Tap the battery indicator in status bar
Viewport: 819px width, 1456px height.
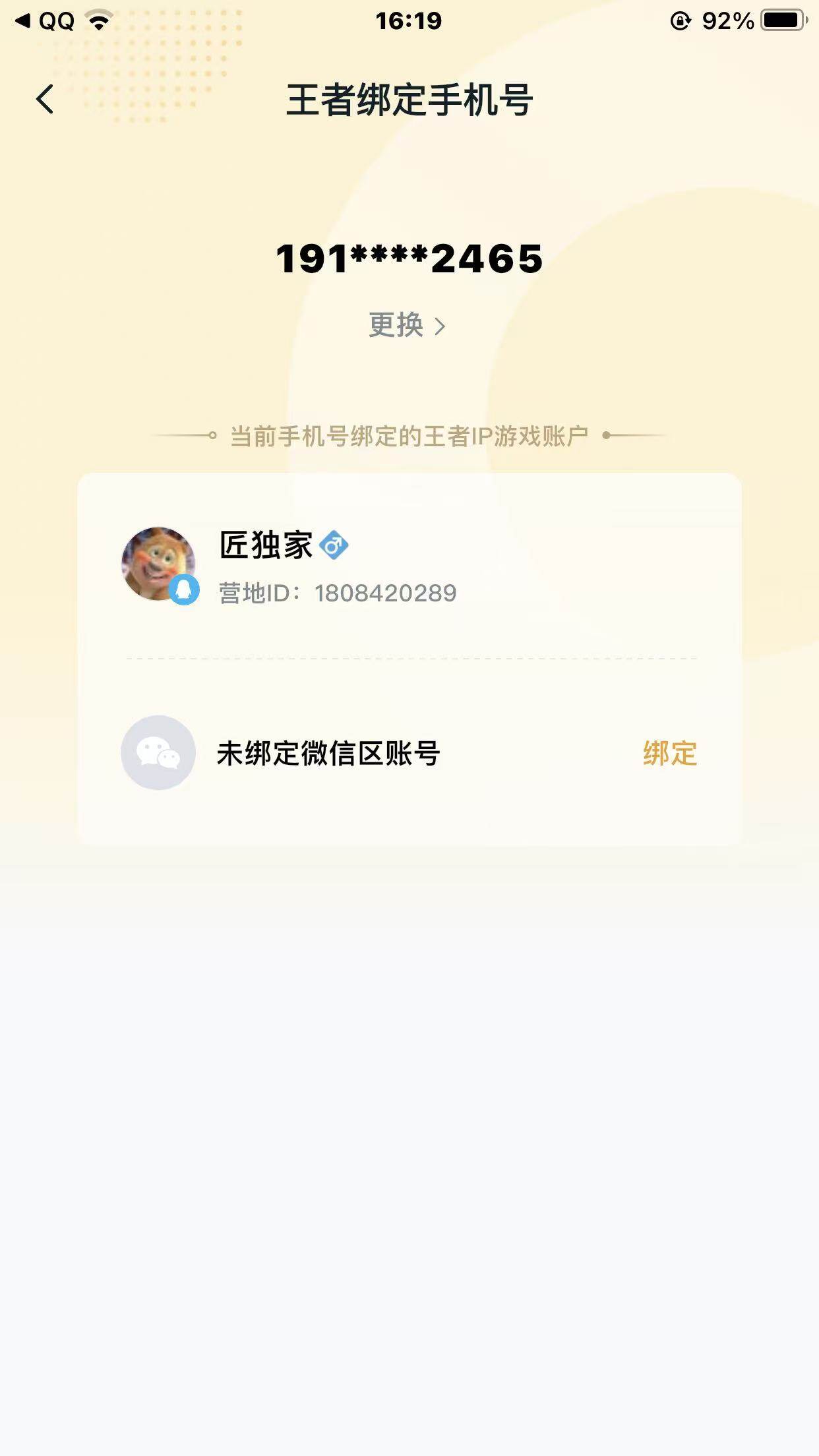pos(780,20)
